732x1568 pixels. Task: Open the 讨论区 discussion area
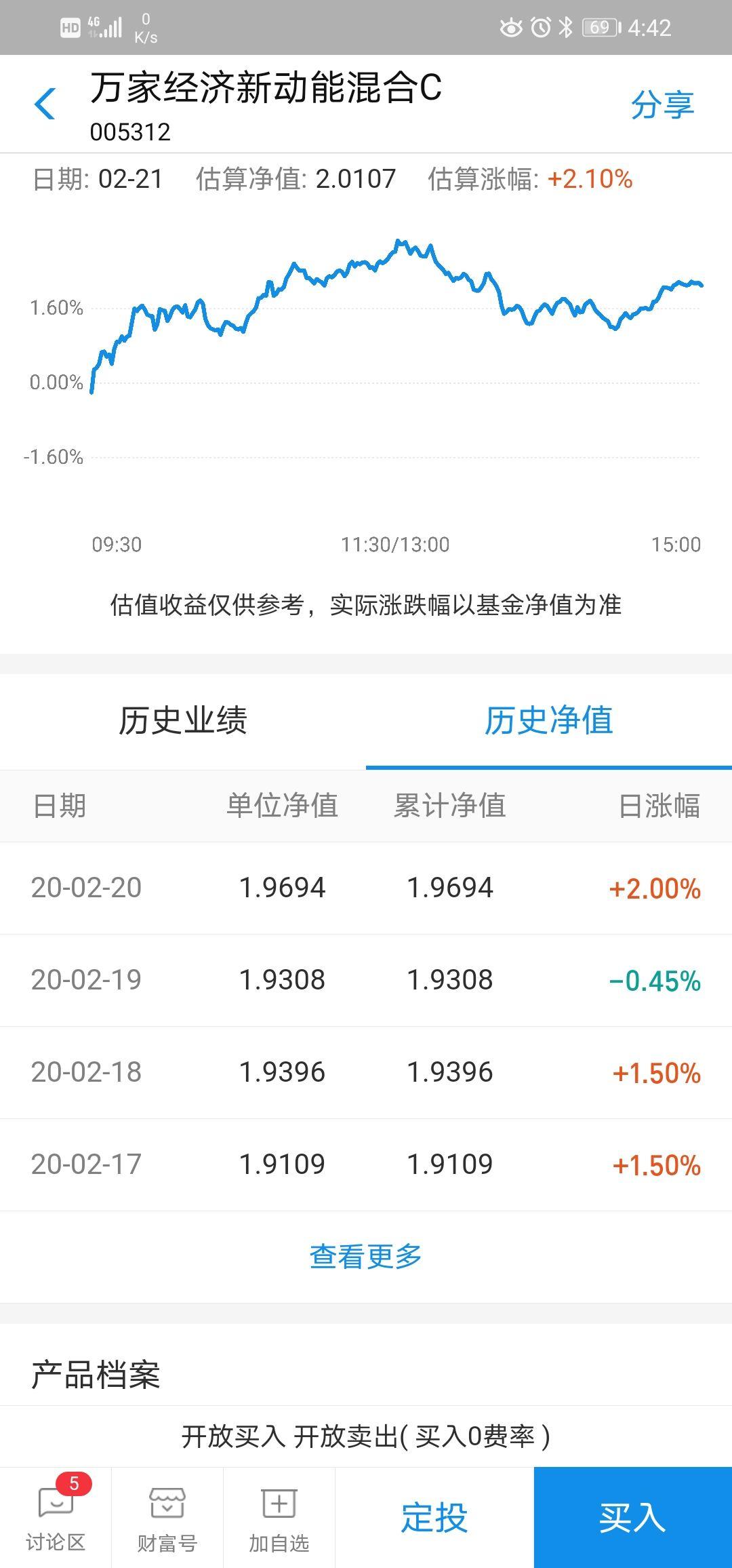coord(56,1516)
